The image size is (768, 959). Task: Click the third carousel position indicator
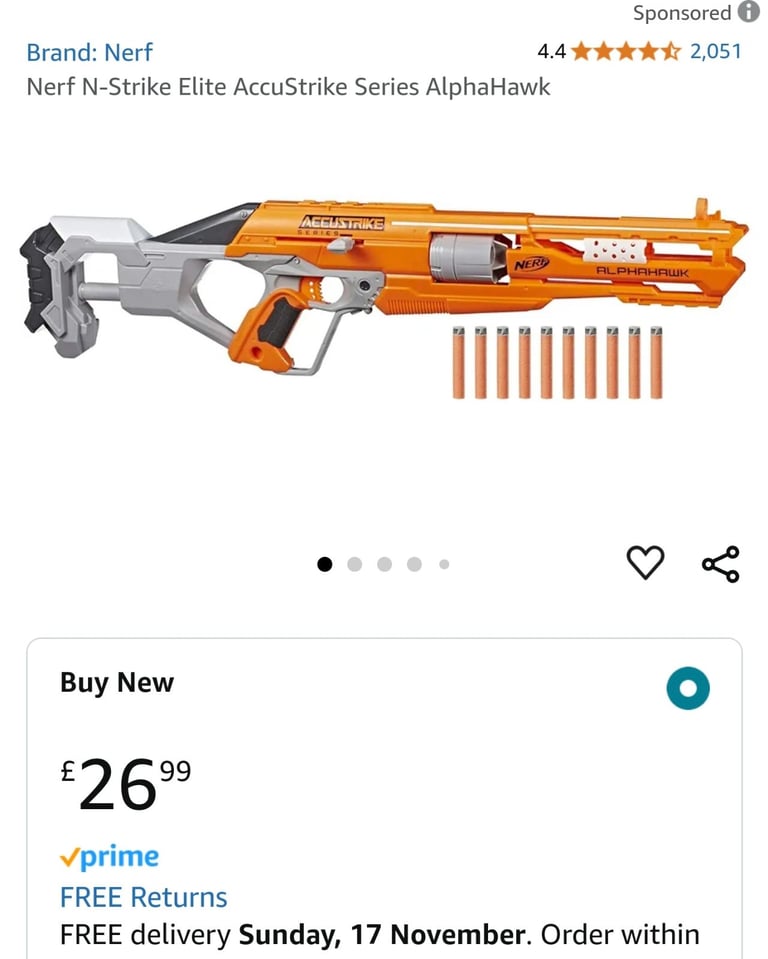tap(385, 564)
